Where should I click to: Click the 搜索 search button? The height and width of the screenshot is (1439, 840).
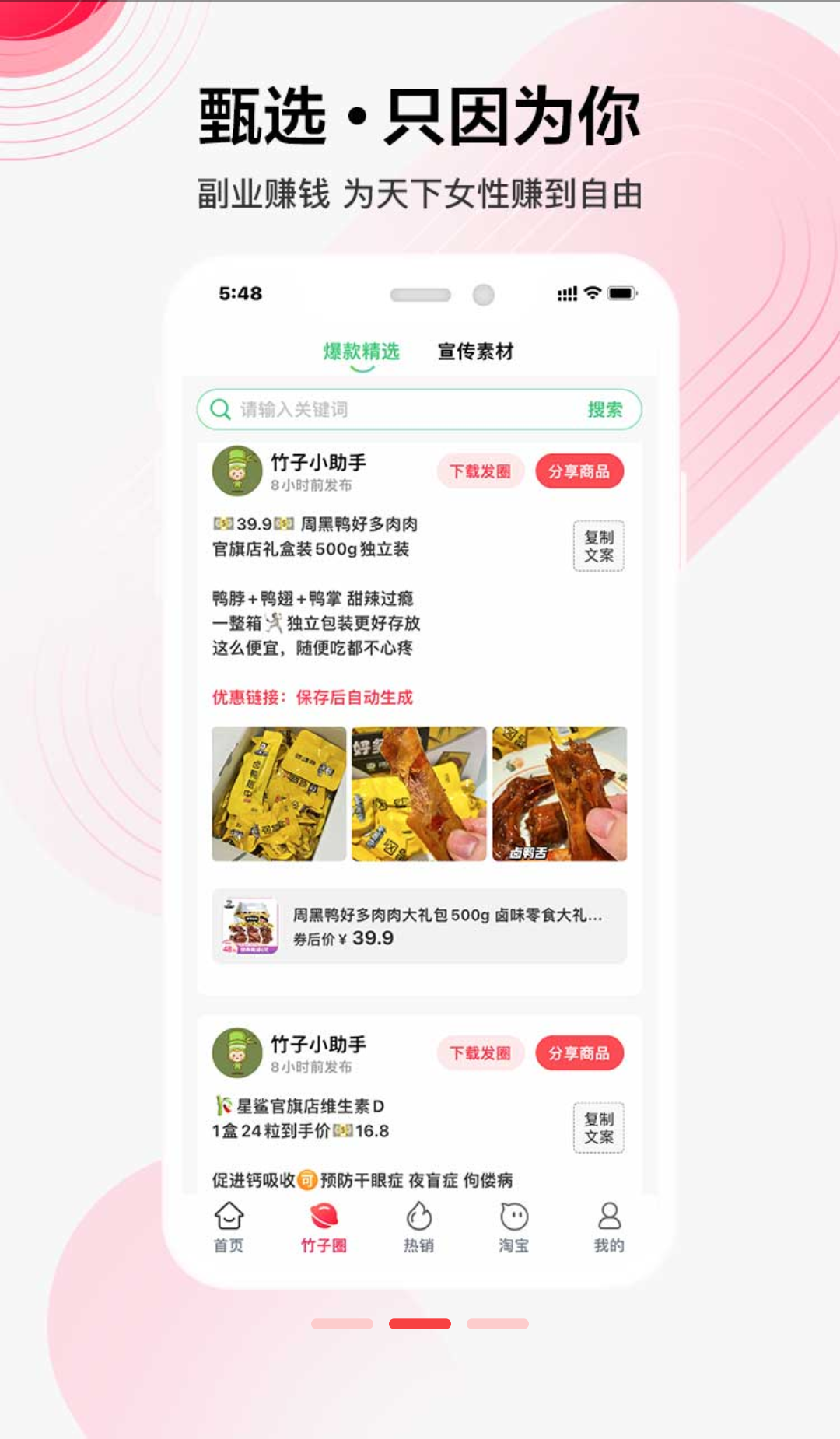point(607,408)
